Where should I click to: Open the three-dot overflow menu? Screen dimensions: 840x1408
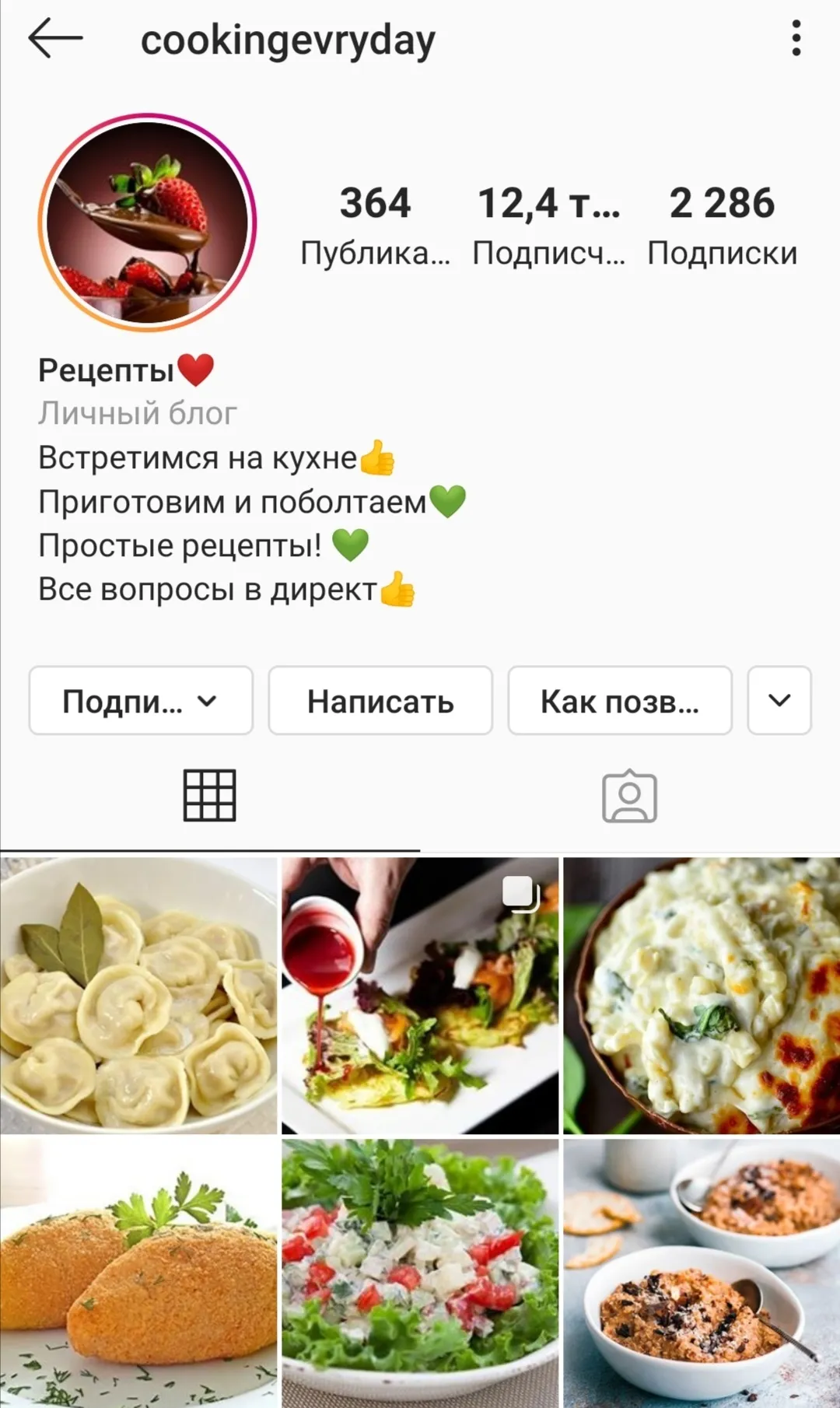point(796,38)
